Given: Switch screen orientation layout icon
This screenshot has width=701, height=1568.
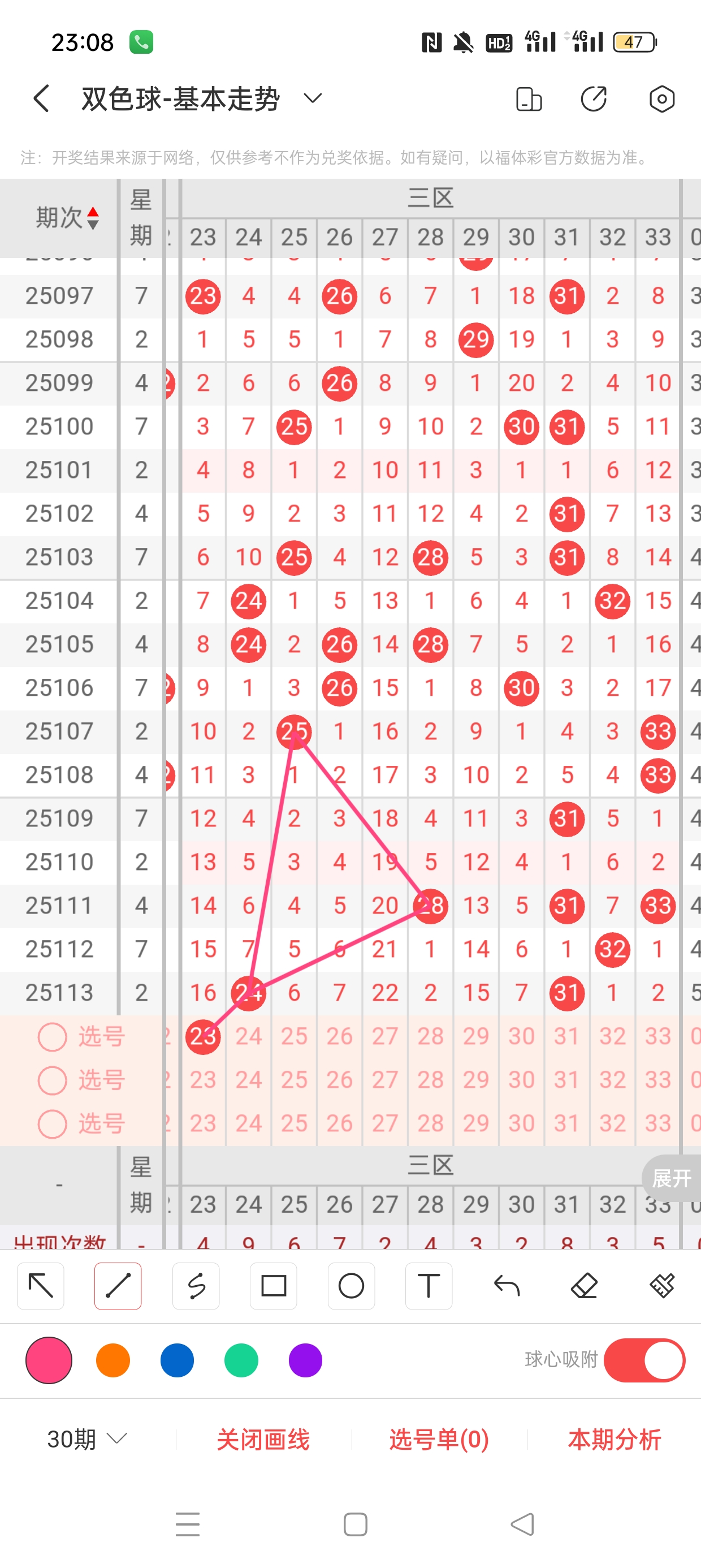Looking at the screenshot, I should point(528,98).
